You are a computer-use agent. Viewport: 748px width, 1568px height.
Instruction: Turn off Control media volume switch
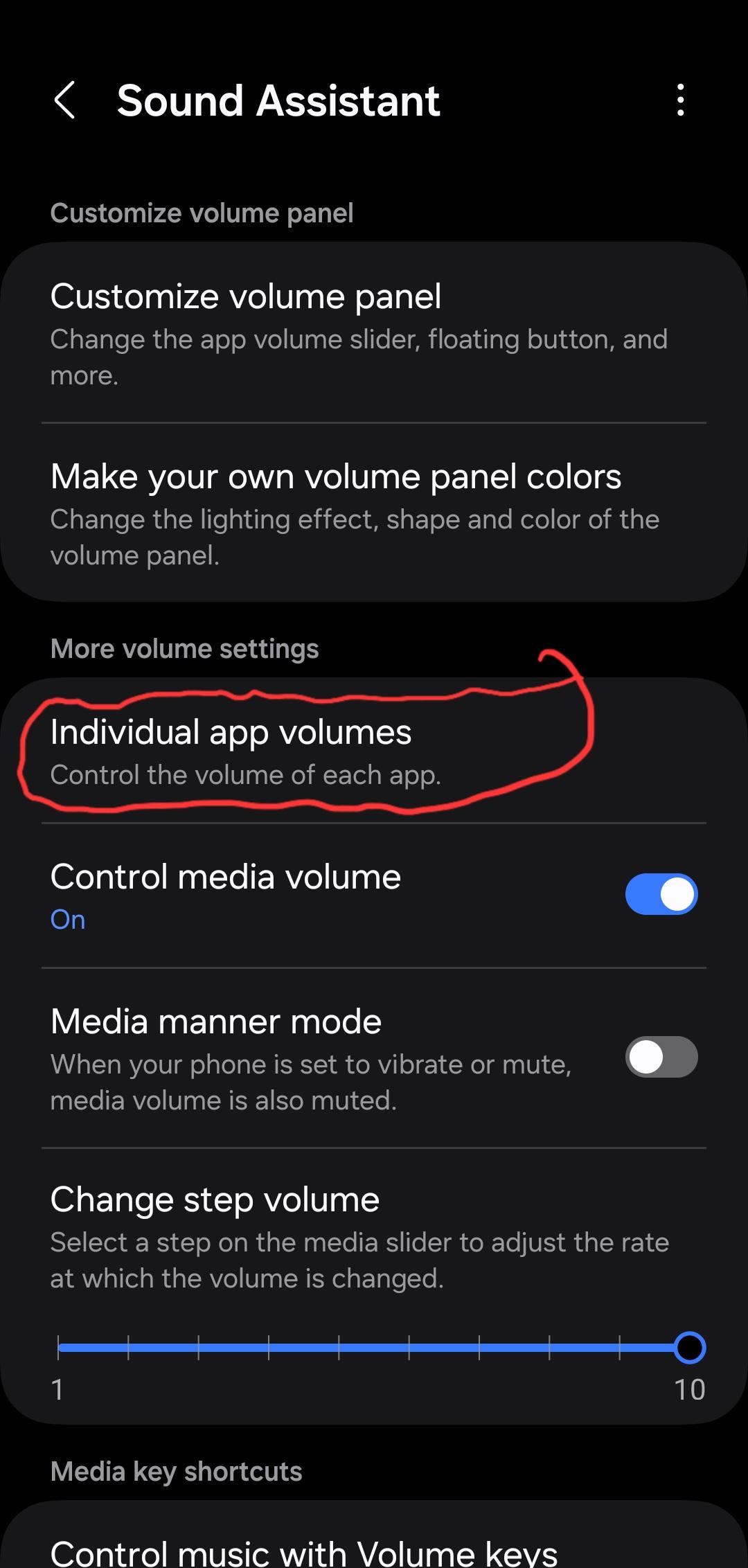pos(661,894)
